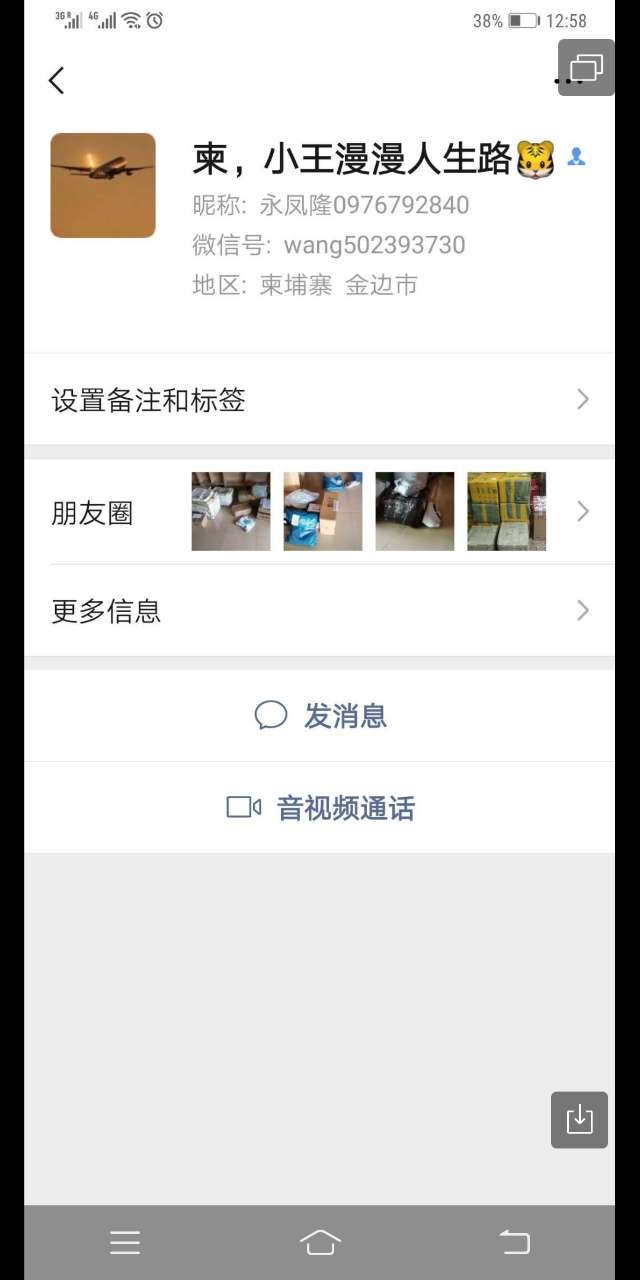Start an 音视频通话 call

pos(320,808)
